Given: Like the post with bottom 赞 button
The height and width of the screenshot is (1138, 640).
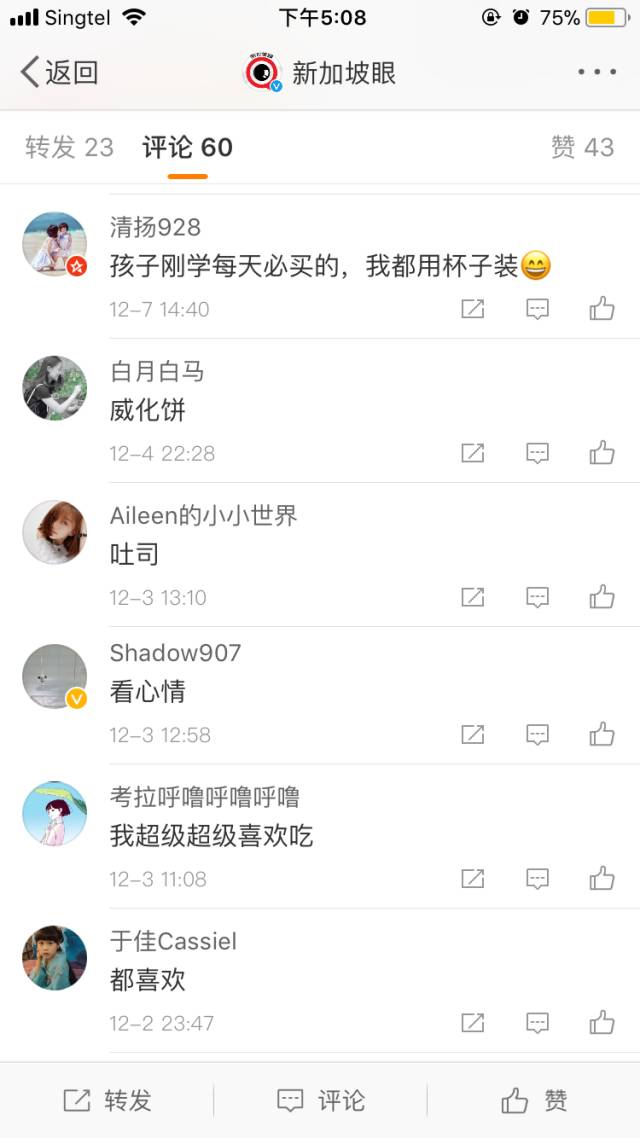Looking at the screenshot, I should pyautogui.click(x=534, y=1101).
